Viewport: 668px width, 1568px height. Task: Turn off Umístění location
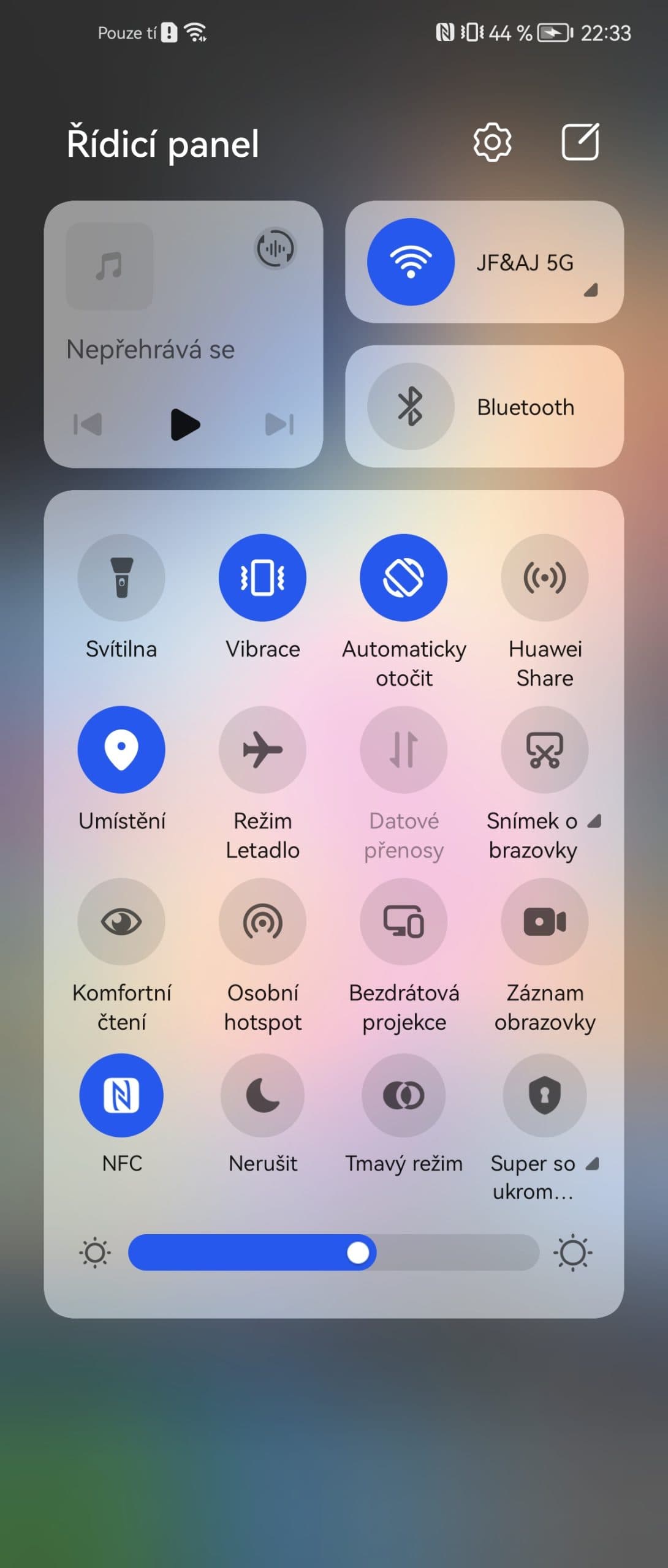[121, 750]
